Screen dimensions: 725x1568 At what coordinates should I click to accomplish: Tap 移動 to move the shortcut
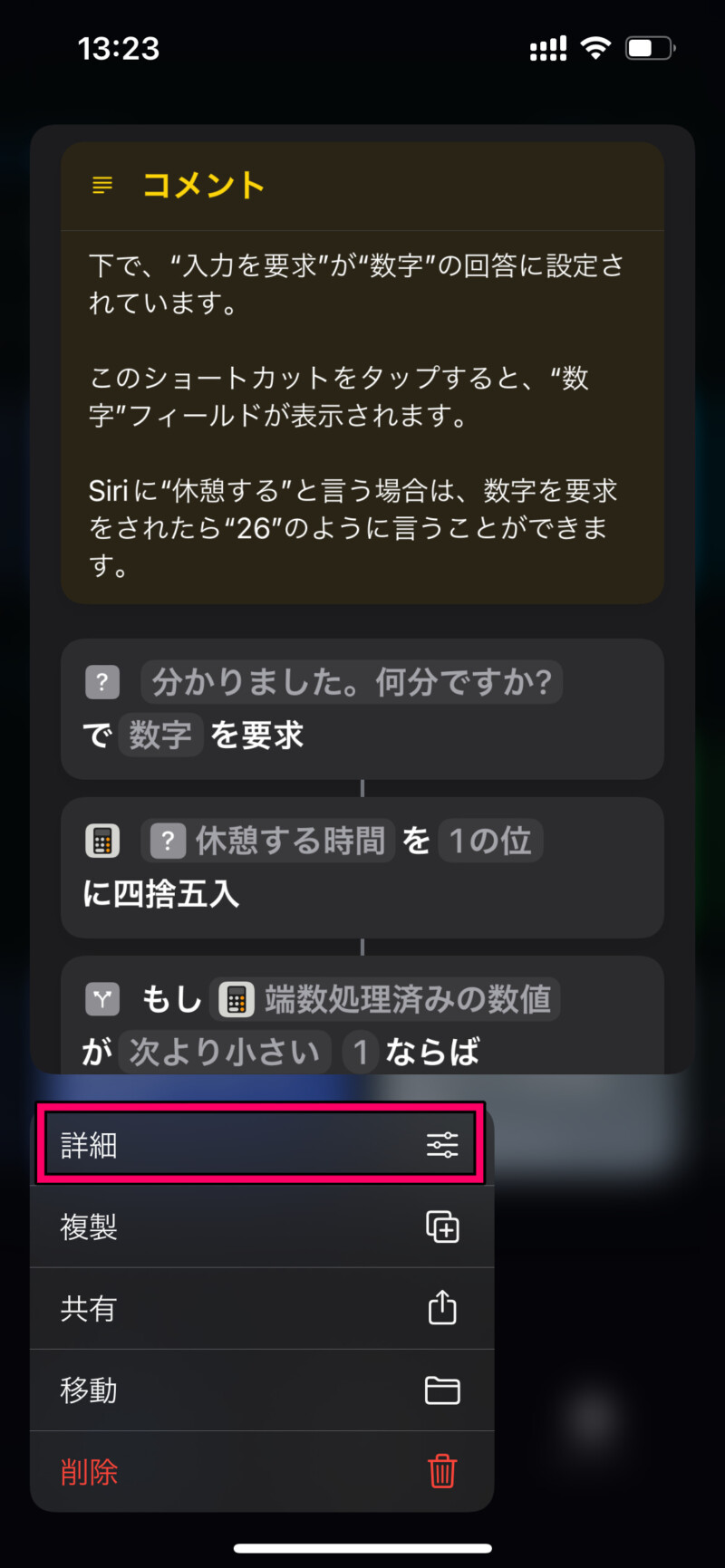(261, 1390)
